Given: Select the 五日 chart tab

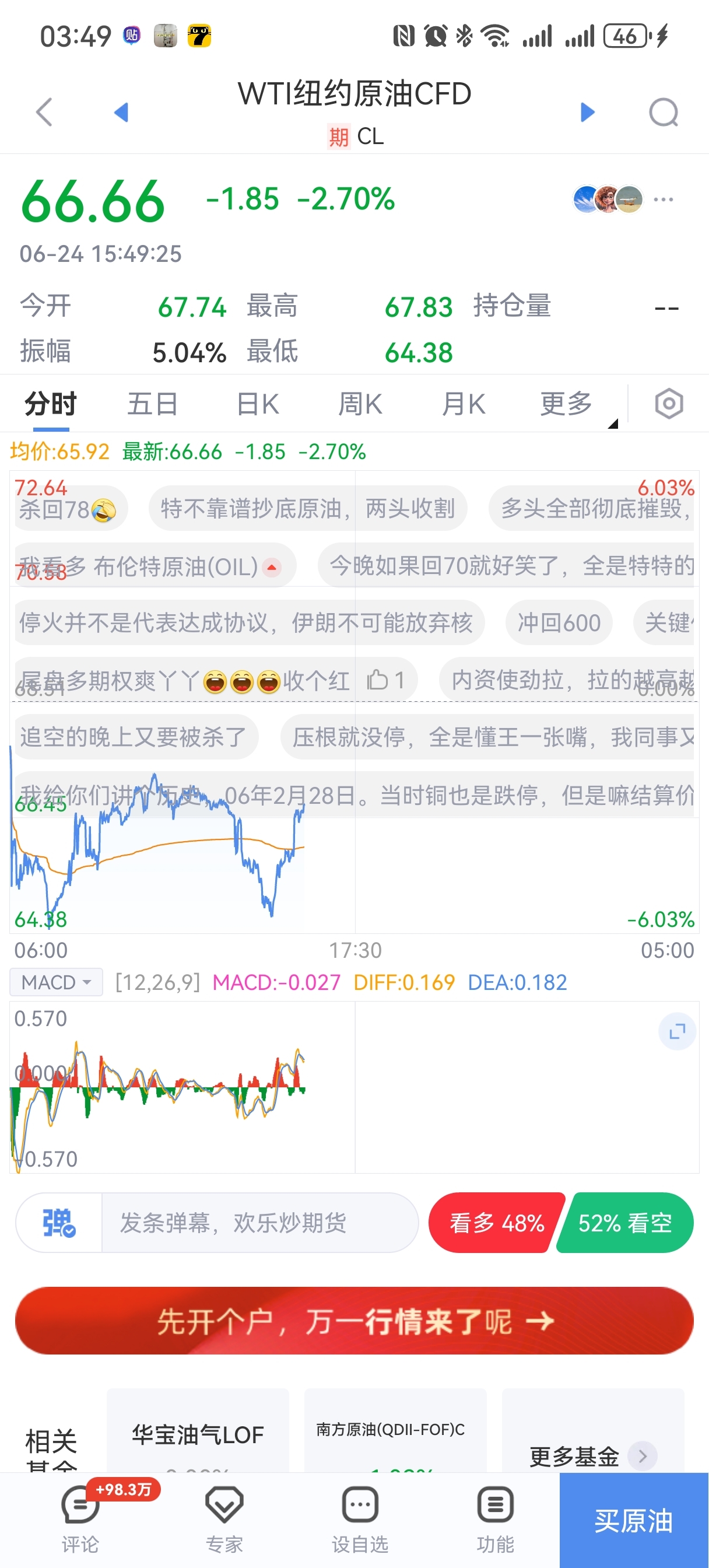Looking at the screenshot, I should click(x=152, y=404).
